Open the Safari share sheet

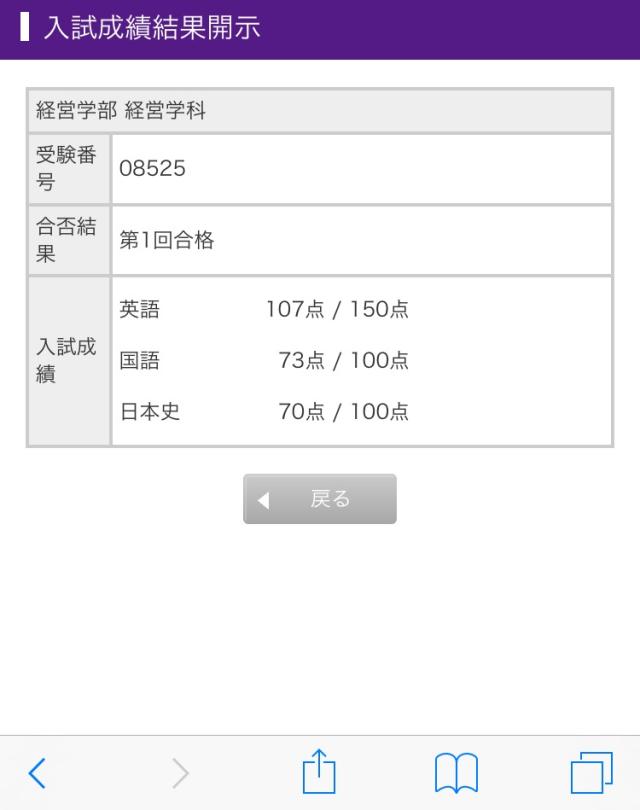point(318,772)
